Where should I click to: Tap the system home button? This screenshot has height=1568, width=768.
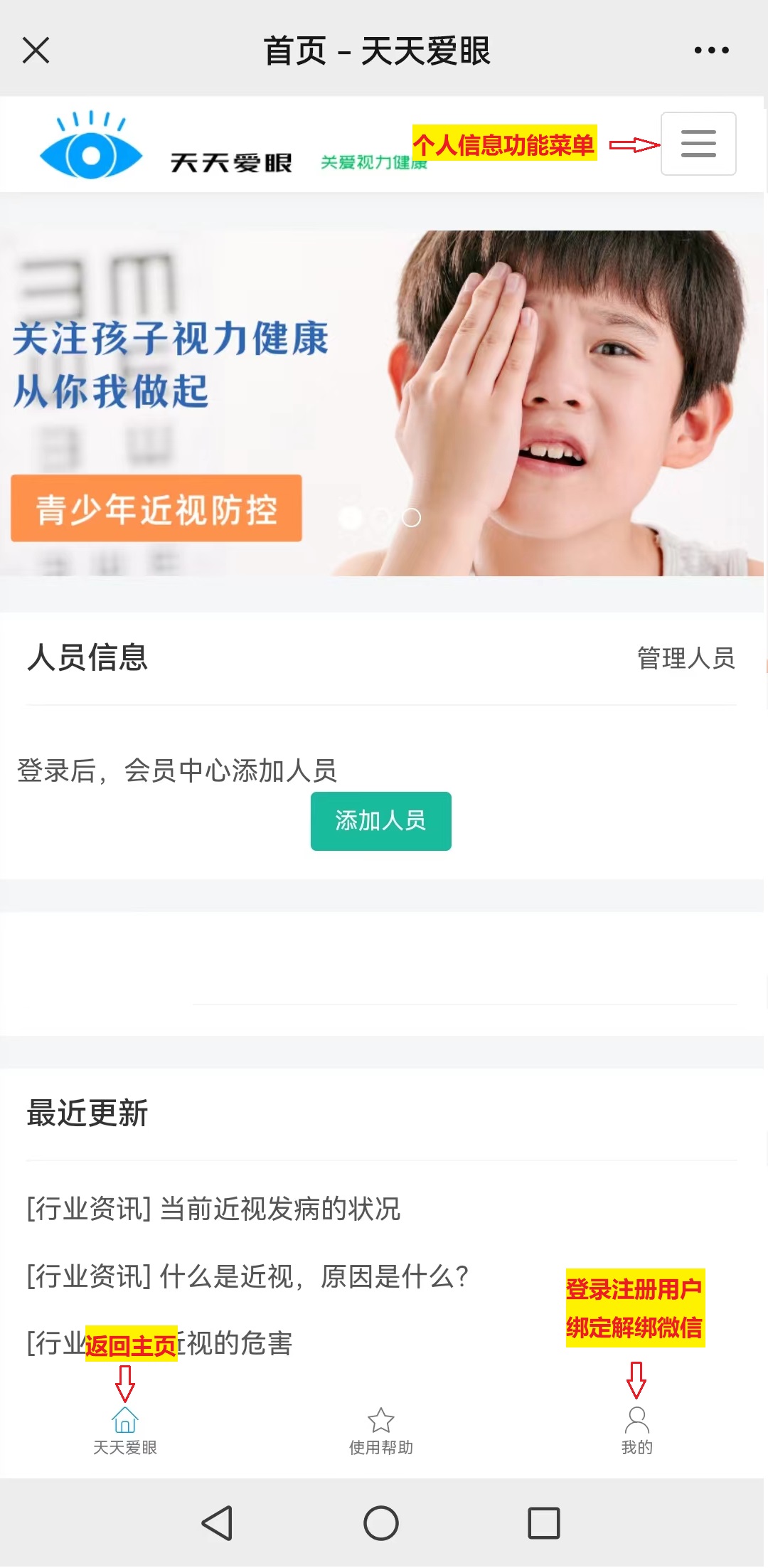point(381,1523)
